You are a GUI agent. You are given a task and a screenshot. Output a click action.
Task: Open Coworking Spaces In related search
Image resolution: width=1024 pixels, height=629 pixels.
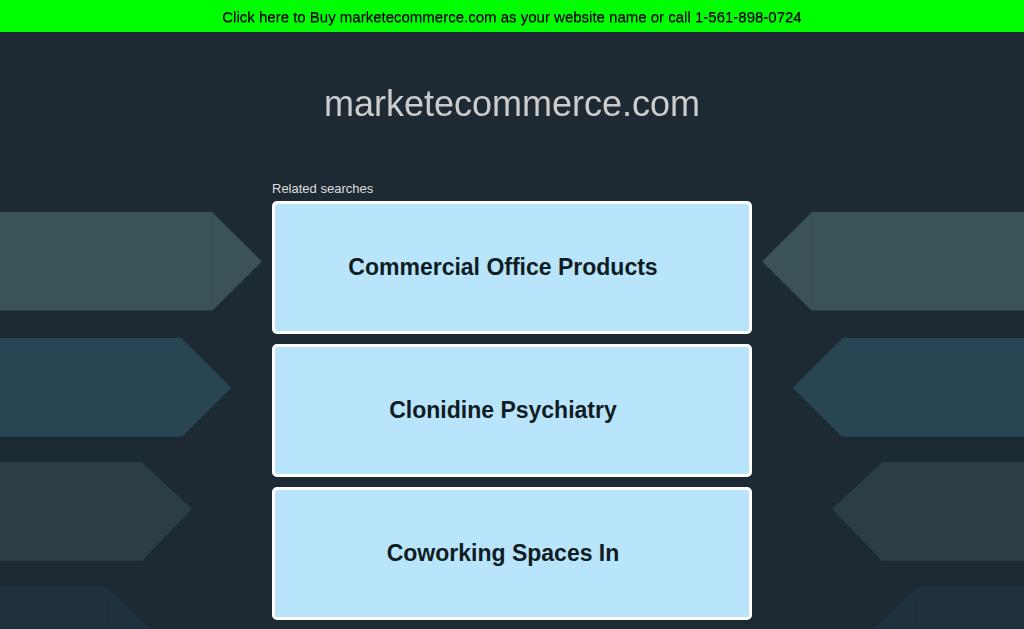click(x=511, y=553)
